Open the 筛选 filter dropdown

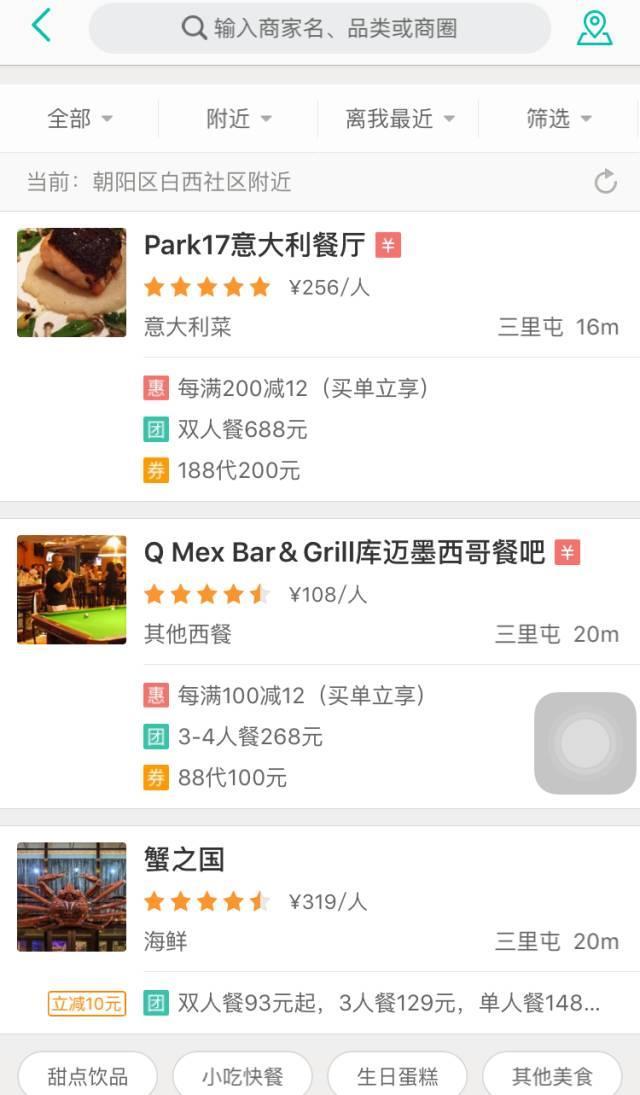559,119
